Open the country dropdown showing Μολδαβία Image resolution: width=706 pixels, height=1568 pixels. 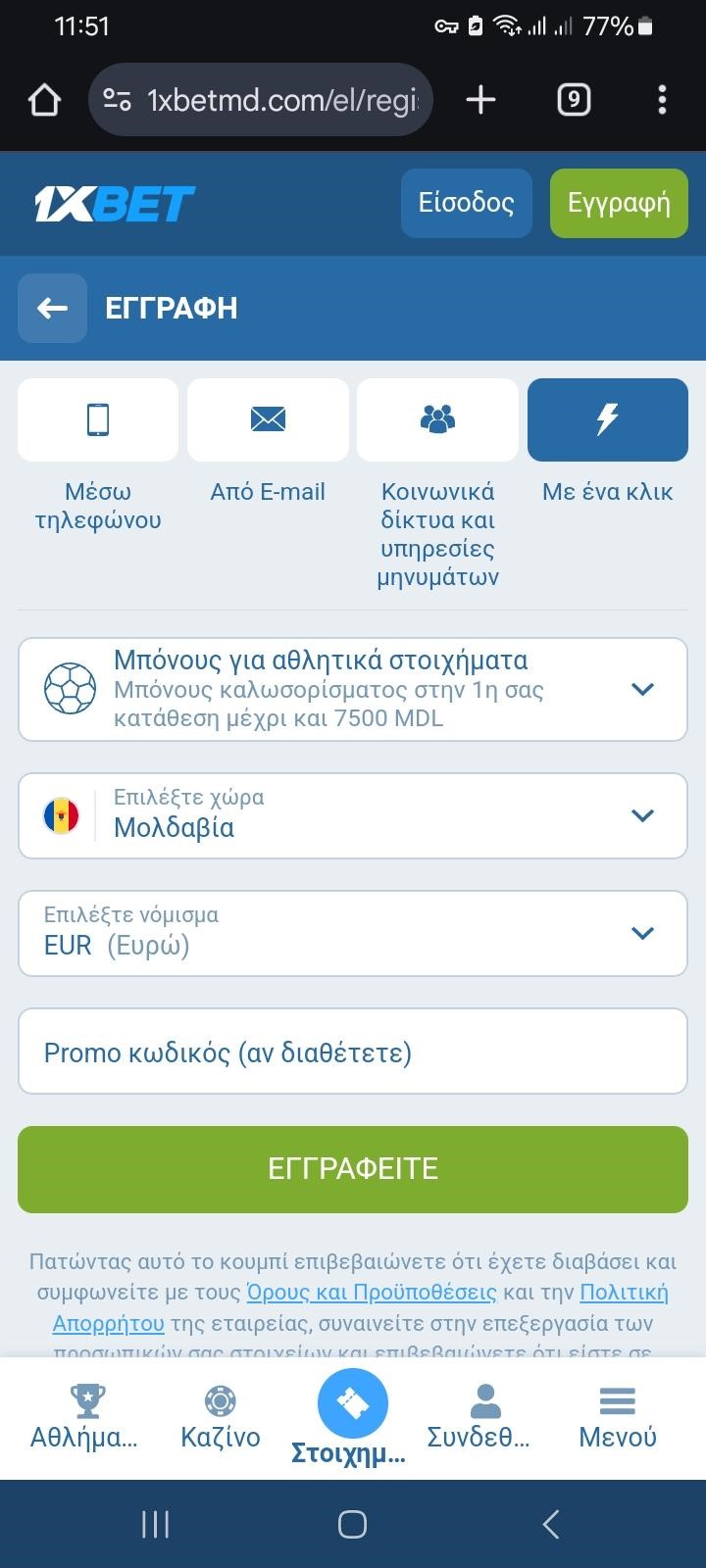[x=353, y=815]
